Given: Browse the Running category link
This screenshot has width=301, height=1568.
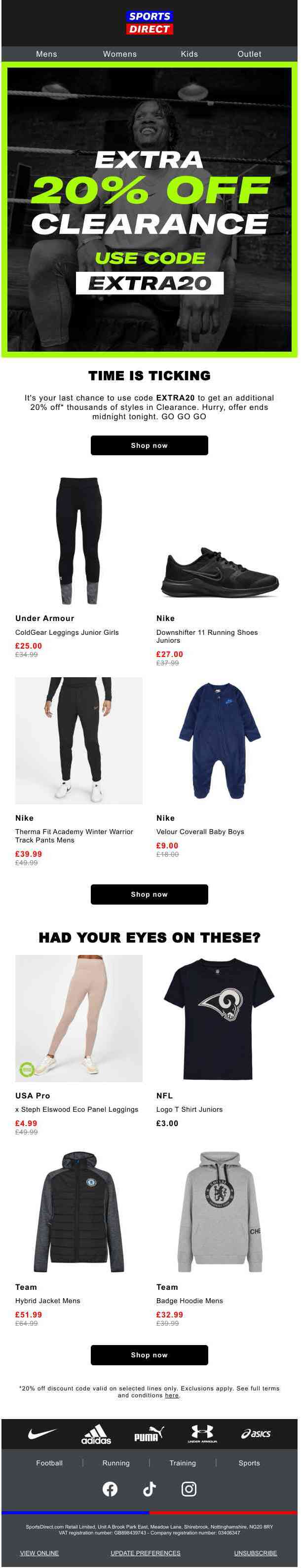Looking at the screenshot, I should point(116,1463).
